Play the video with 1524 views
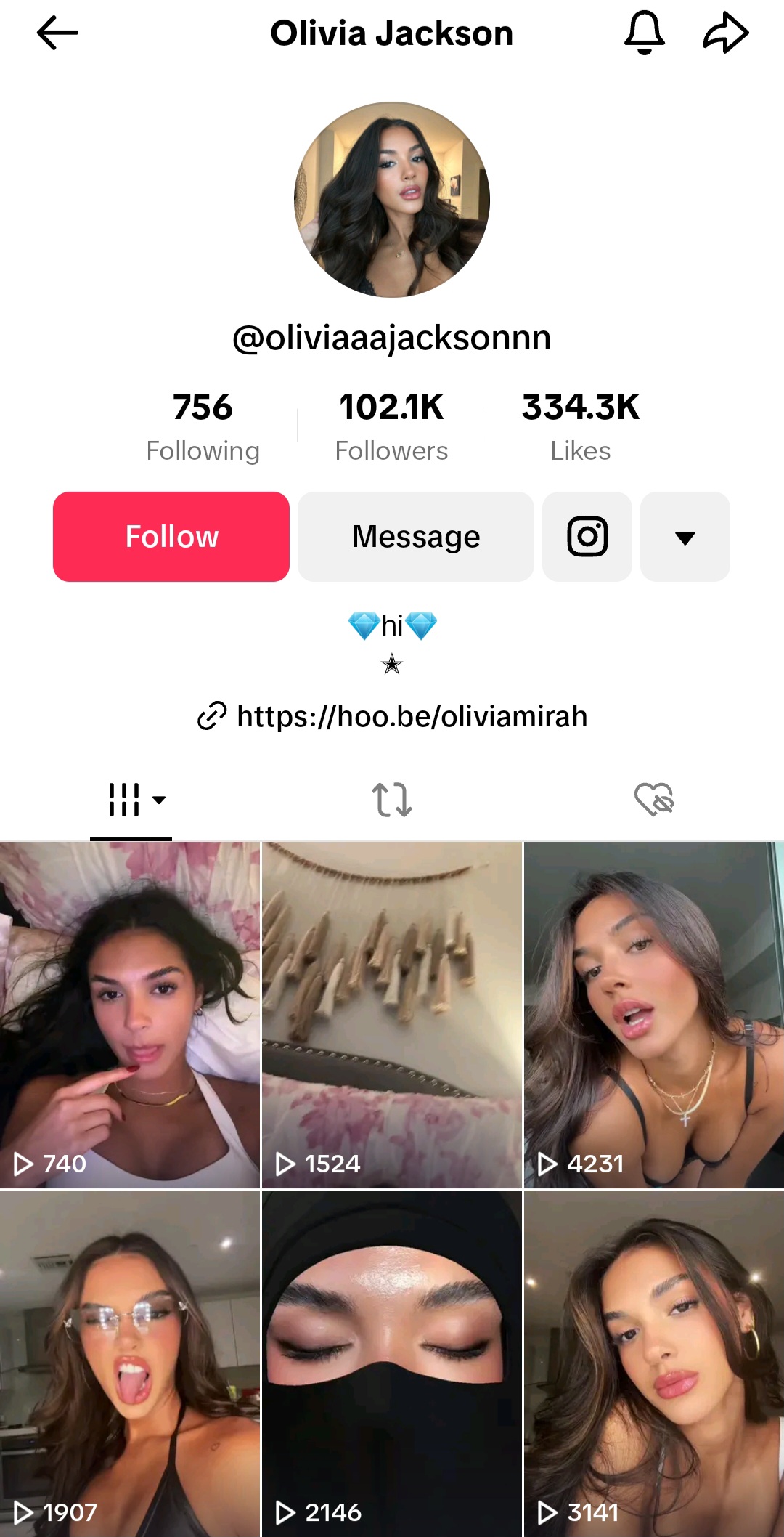This screenshot has width=784, height=1537. coord(392,1014)
